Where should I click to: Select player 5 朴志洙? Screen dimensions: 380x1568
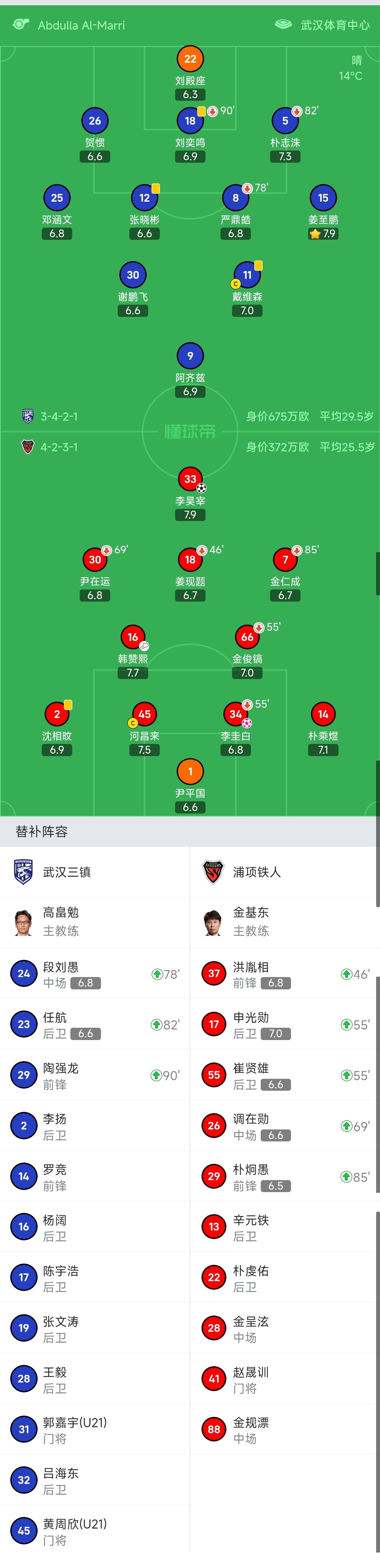click(285, 121)
